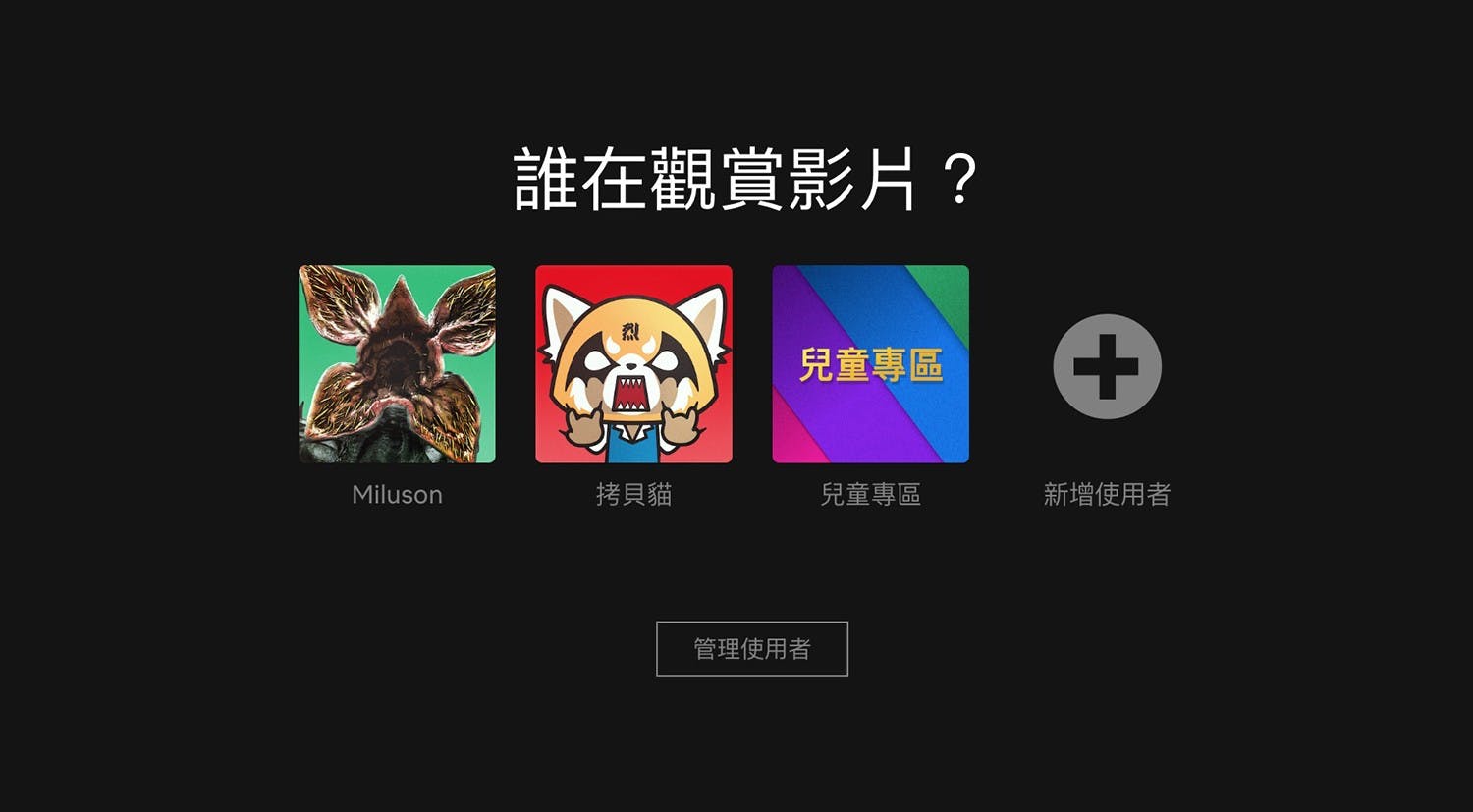Tap the 管理使用者 button
Screen dimensions: 1473x812
[x=751, y=649]
